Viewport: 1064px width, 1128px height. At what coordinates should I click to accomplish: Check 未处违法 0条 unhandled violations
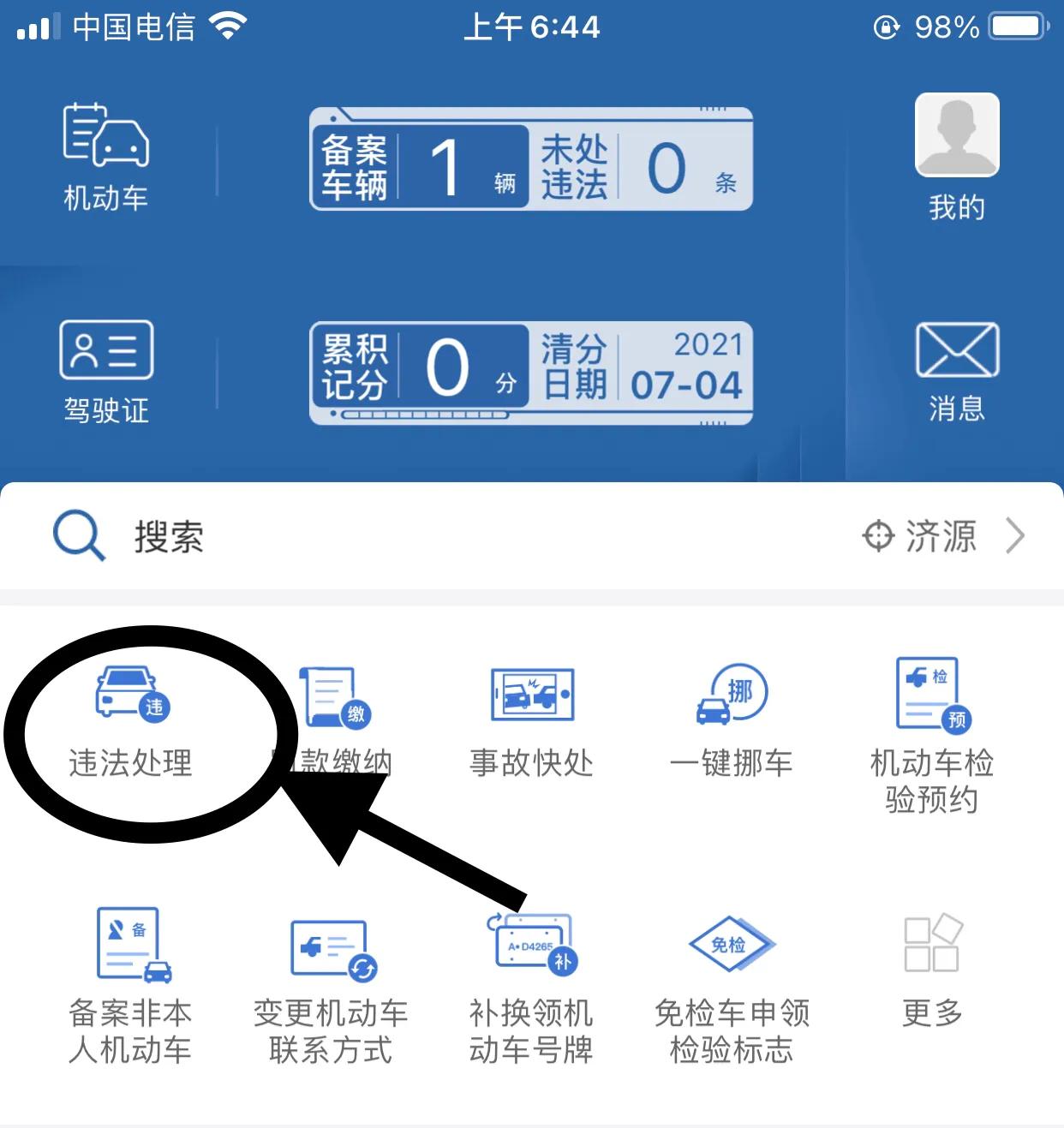(x=643, y=161)
